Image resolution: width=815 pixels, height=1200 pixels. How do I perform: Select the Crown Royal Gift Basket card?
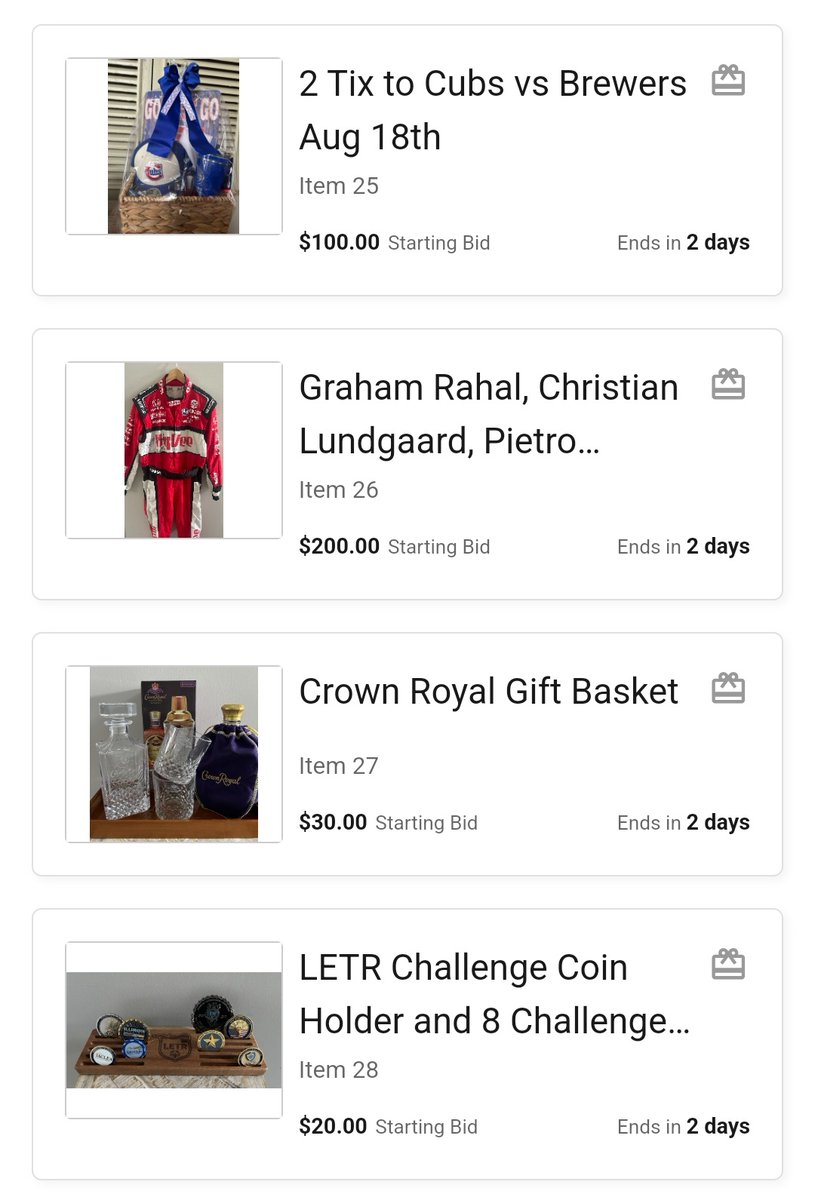(488, 692)
